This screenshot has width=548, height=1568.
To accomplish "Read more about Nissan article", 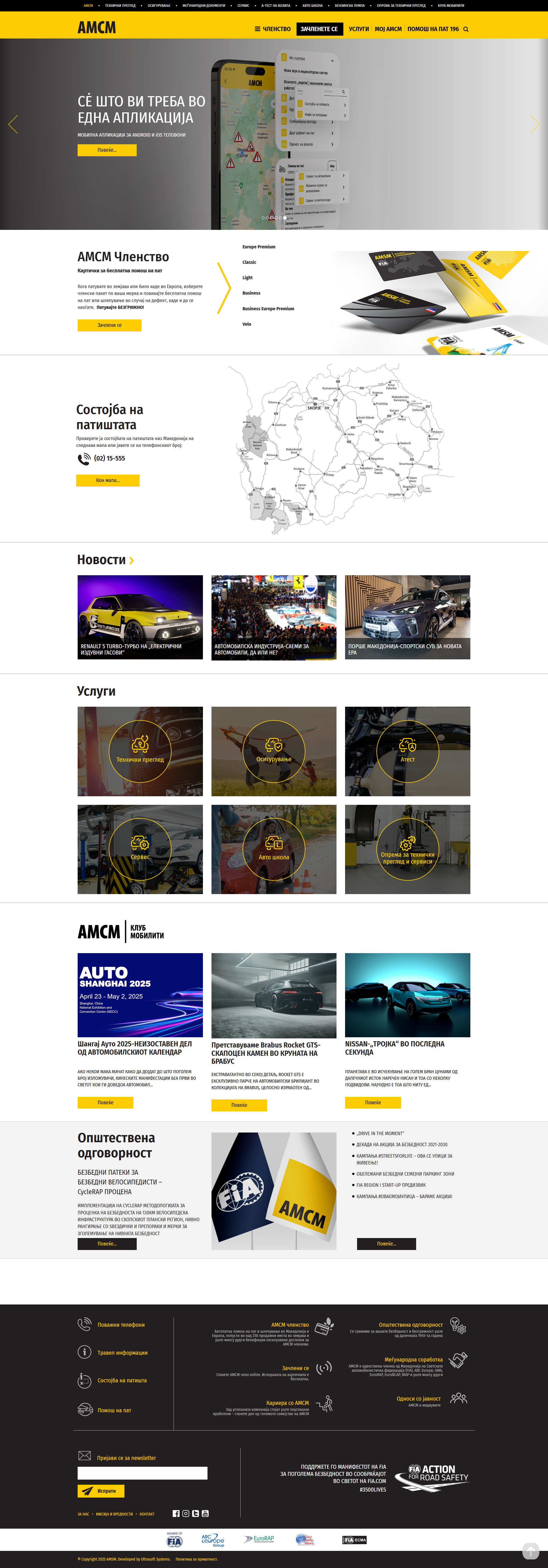I will (x=373, y=1102).
